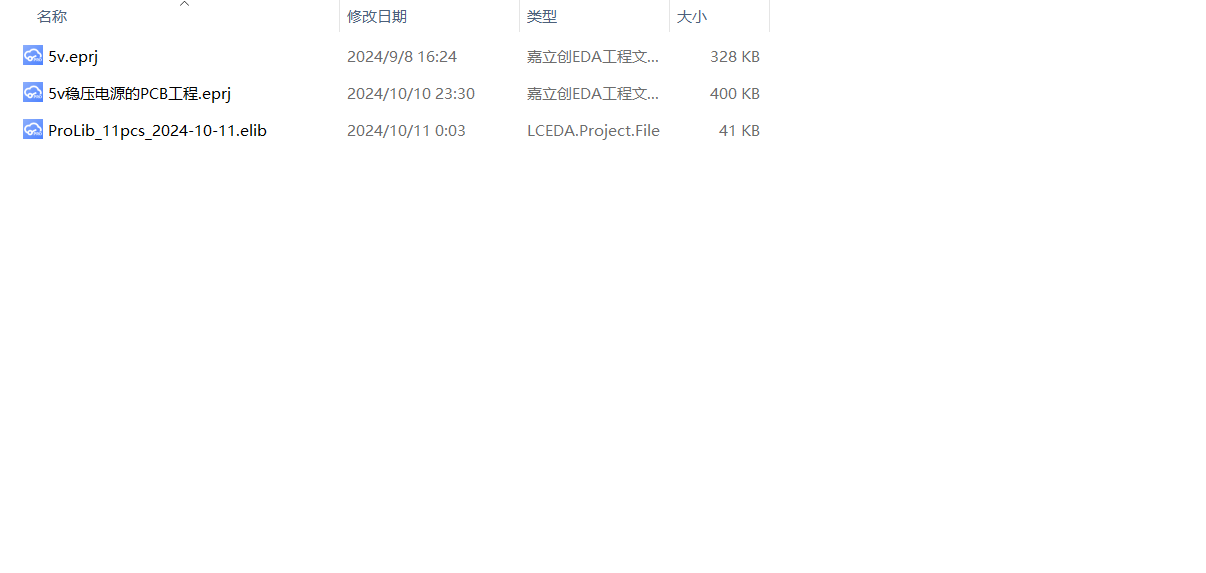1206x573 pixels.
Task: Select the 5v稳压电源的PCB工程.eprj file
Action: 139,94
